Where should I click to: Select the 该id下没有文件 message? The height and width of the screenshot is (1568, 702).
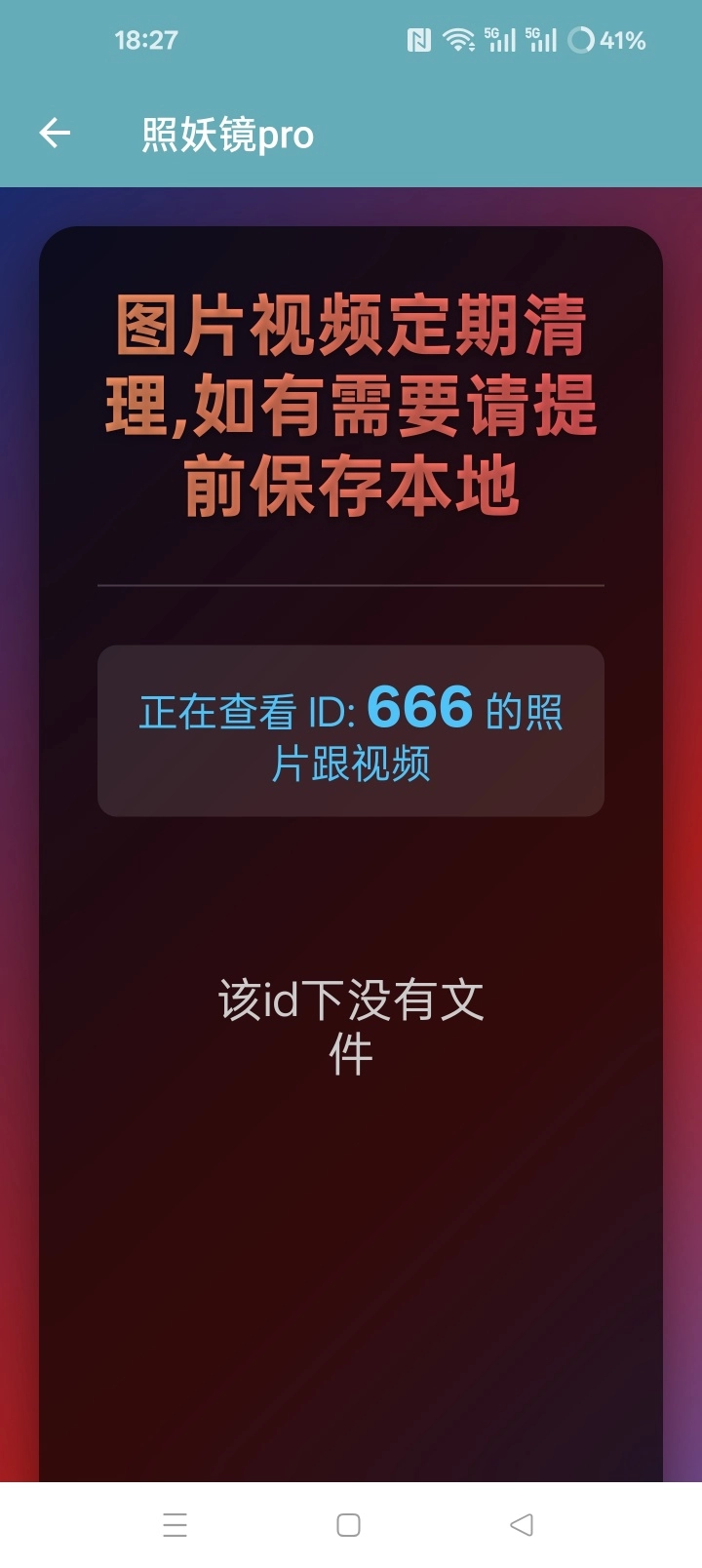coord(349,1022)
